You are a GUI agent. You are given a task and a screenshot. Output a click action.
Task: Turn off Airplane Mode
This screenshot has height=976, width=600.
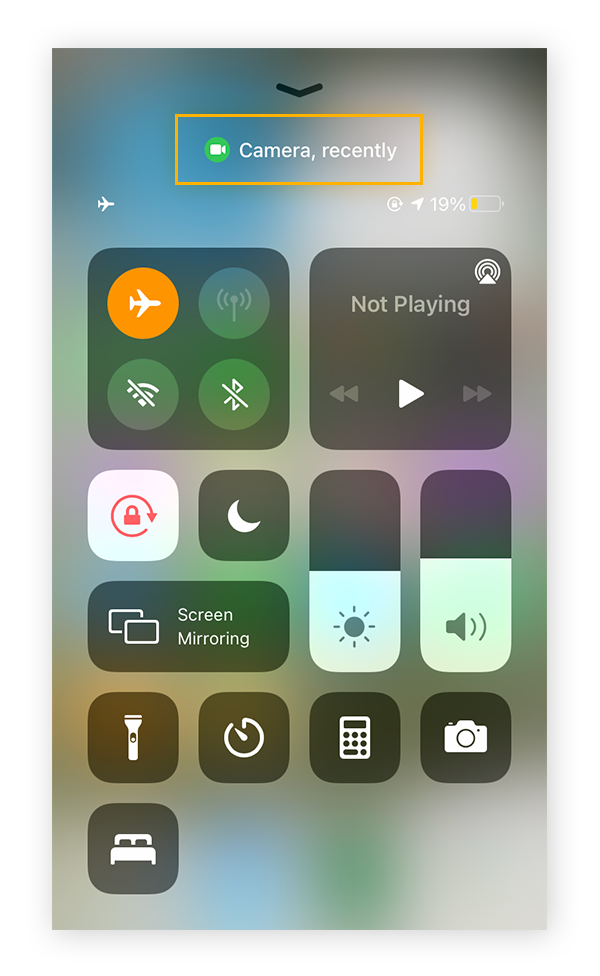(143, 303)
